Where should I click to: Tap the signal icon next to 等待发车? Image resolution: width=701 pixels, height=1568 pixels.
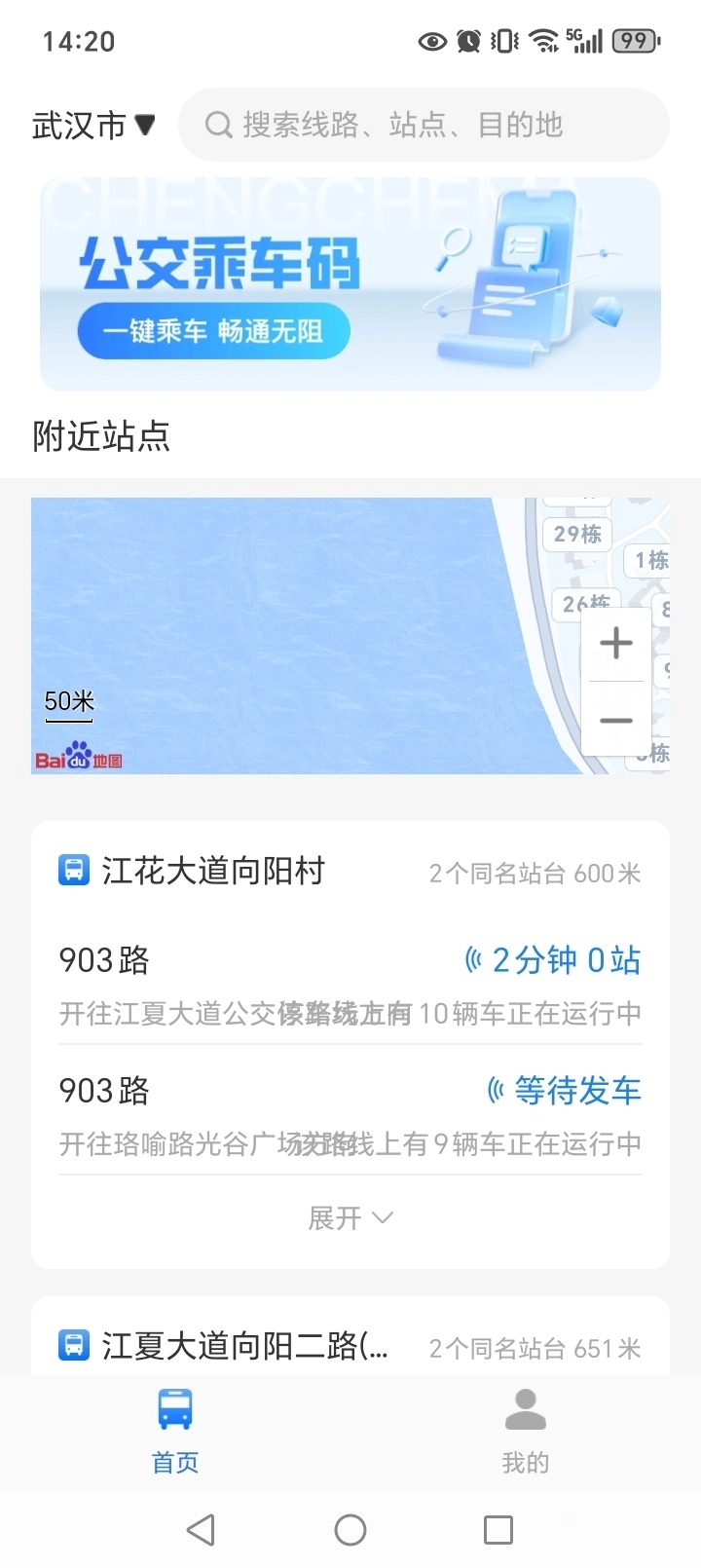(496, 1090)
